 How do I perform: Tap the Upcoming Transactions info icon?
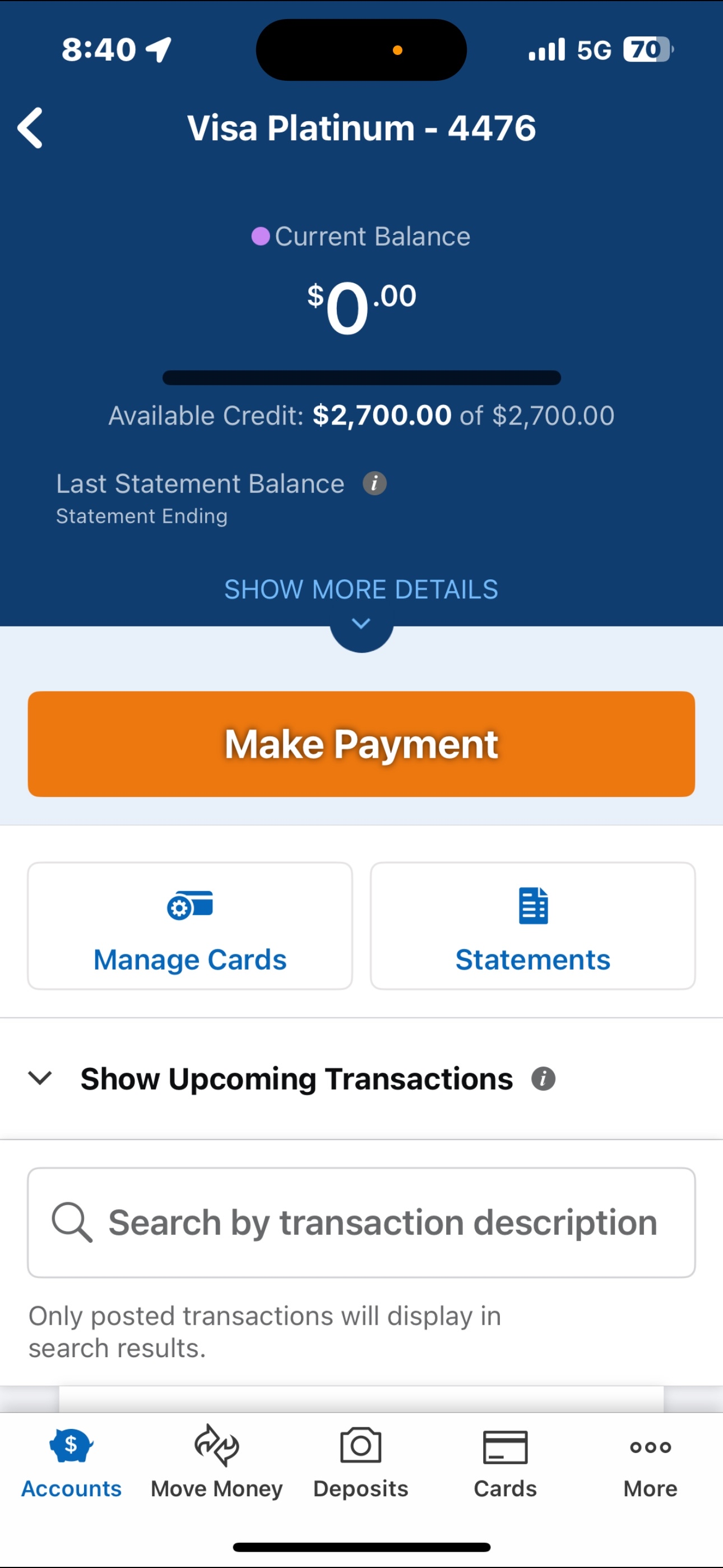coord(543,1078)
